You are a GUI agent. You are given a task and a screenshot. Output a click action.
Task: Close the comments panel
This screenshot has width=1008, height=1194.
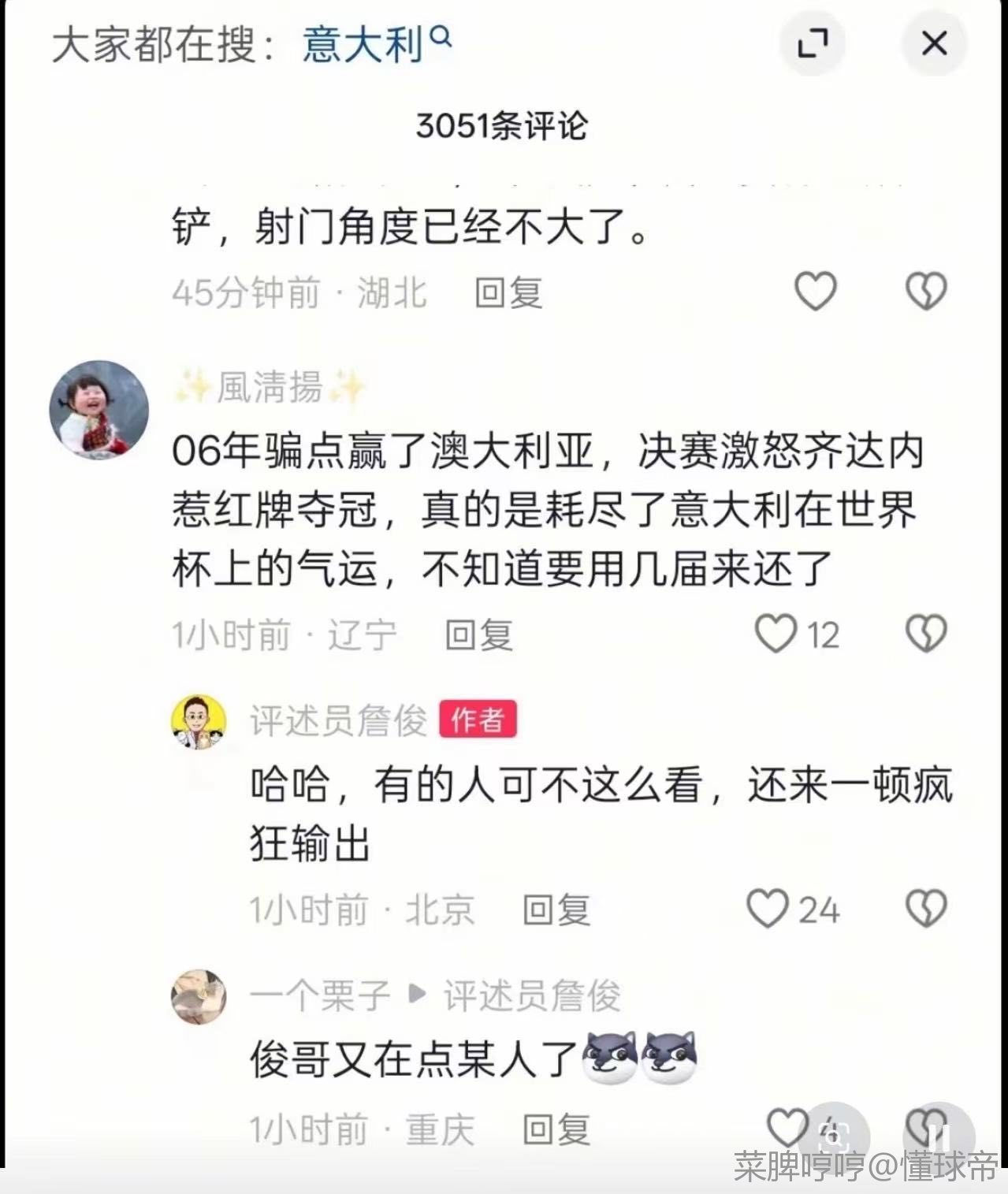point(934,43)
